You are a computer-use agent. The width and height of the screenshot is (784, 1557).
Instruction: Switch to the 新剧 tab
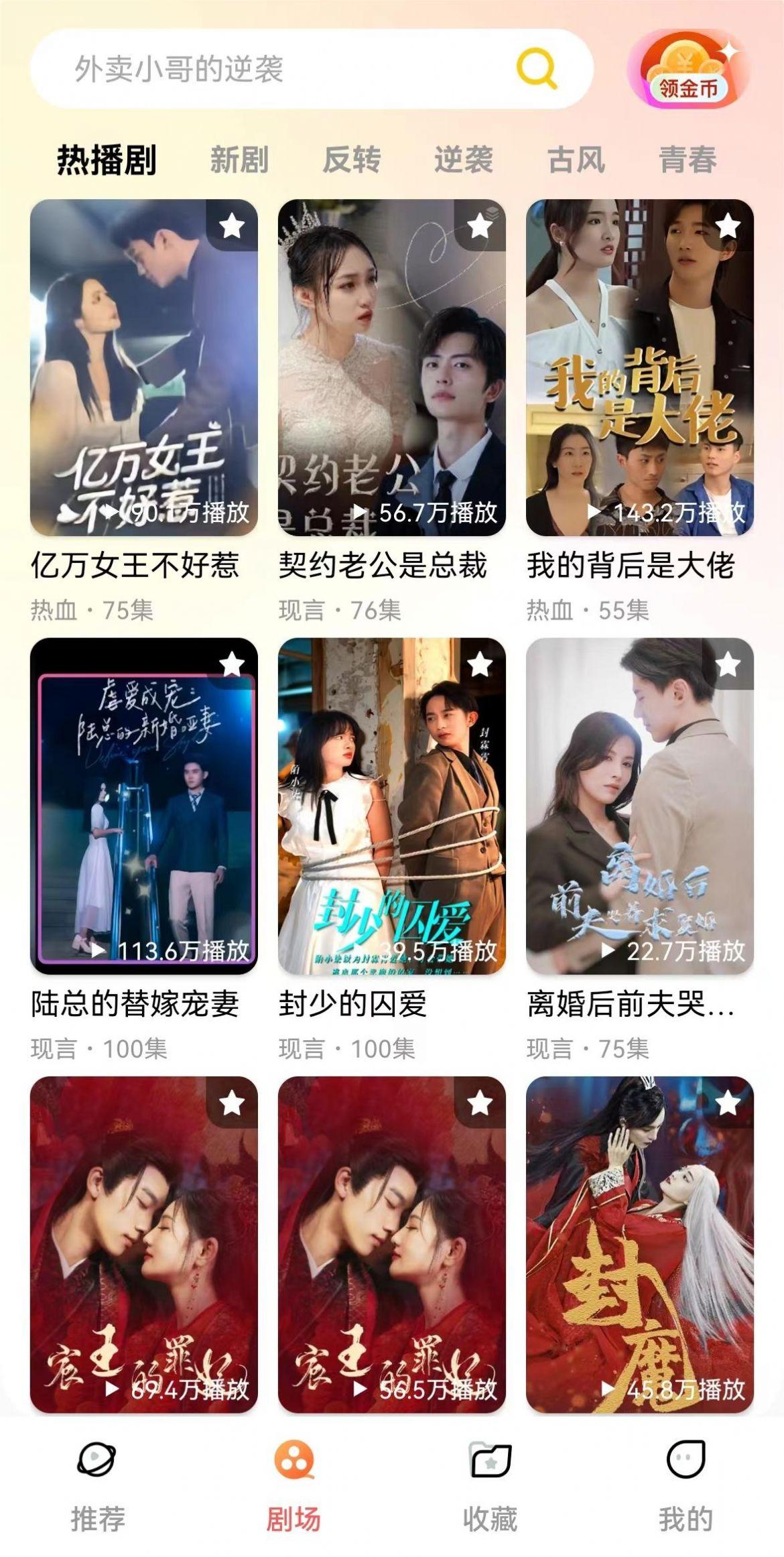[x=239, y=160]
